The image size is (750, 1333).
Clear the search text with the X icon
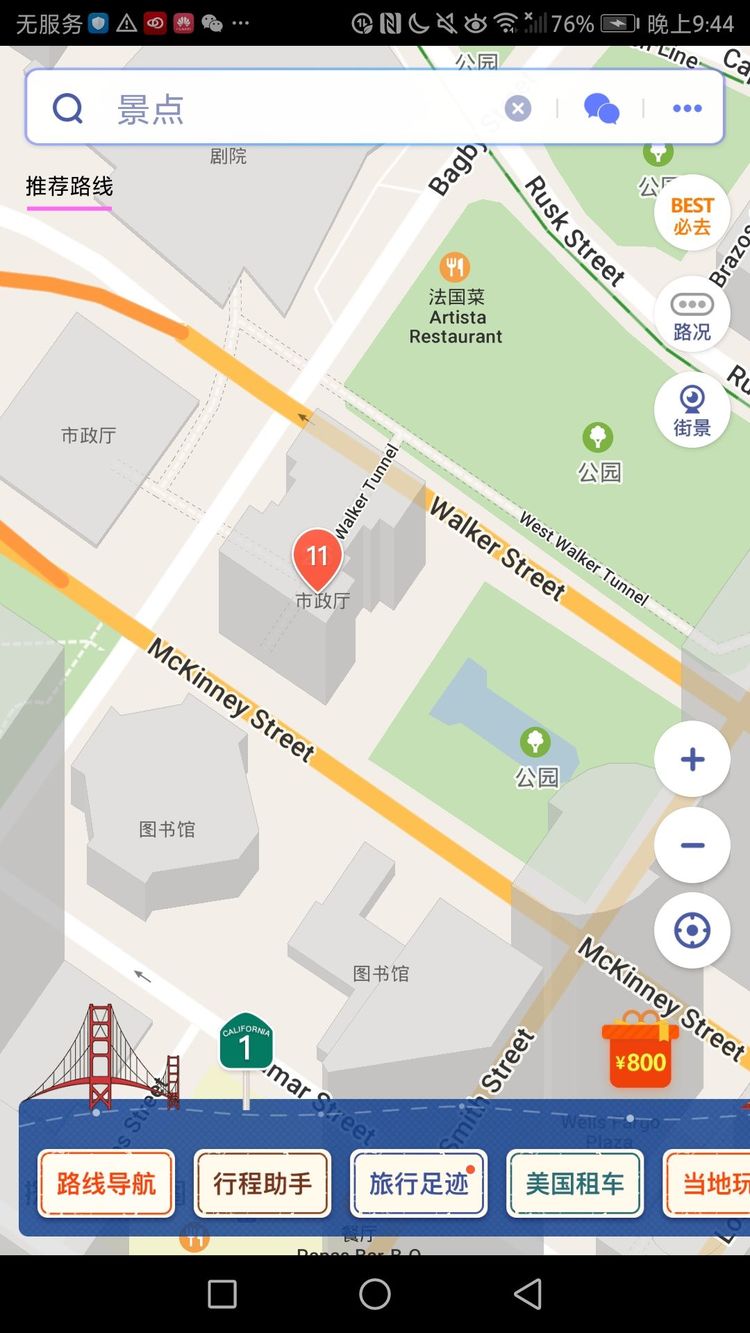(518, 108)
